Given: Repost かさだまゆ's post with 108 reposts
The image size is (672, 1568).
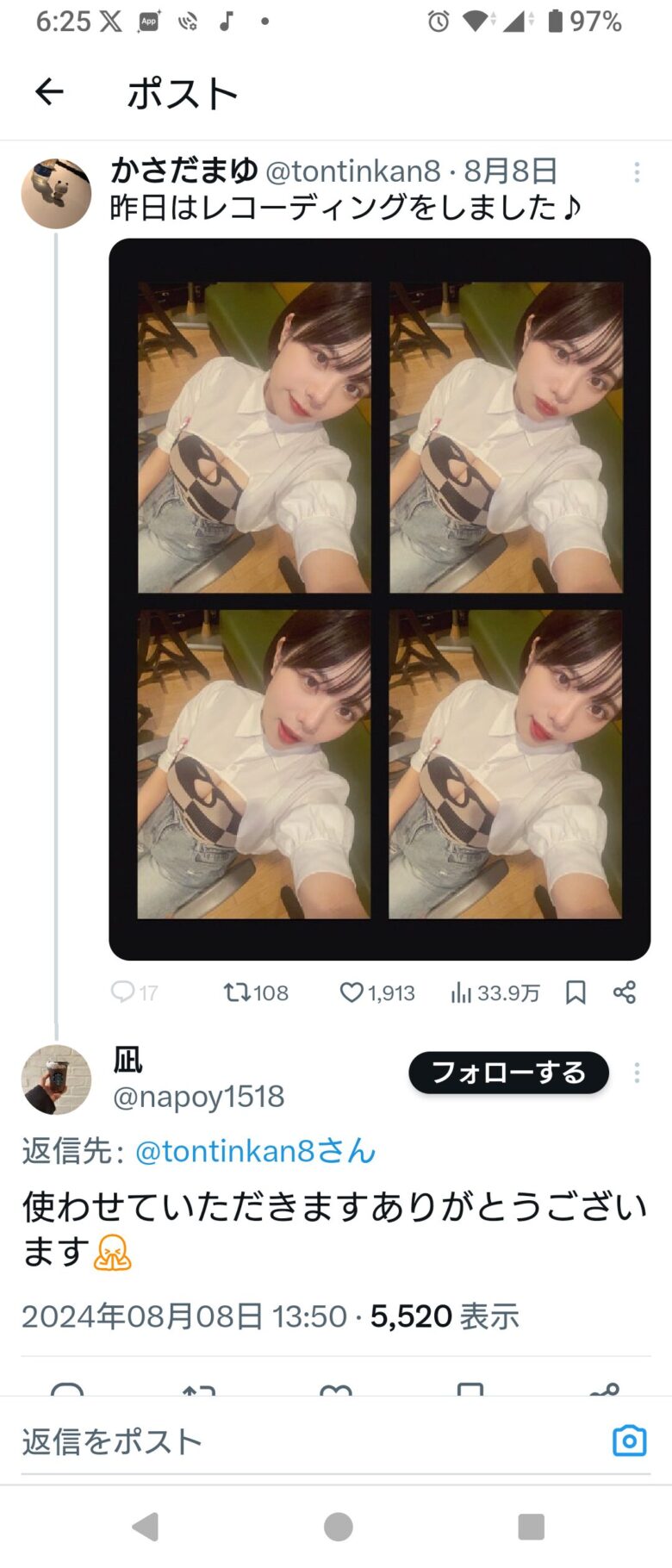Looking at the screenshot, I should point(235,992).
